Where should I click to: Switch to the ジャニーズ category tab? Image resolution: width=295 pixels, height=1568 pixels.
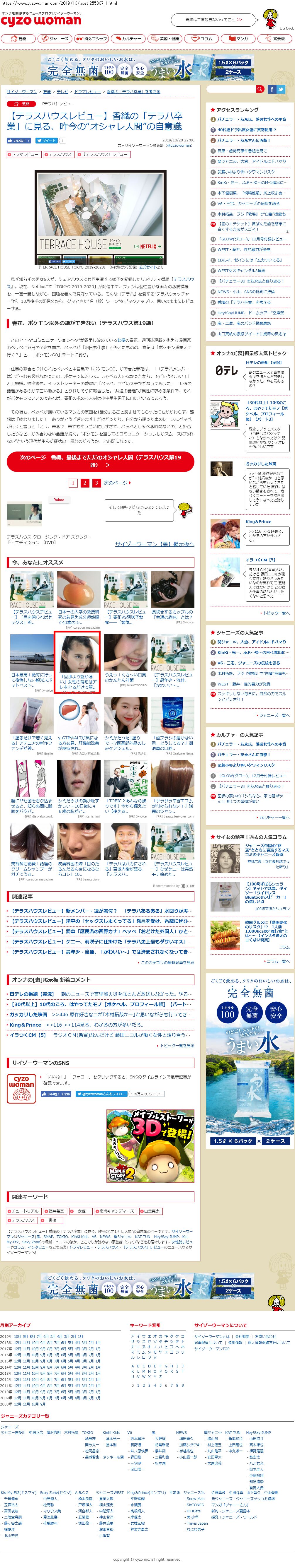(x=55, y=38)
